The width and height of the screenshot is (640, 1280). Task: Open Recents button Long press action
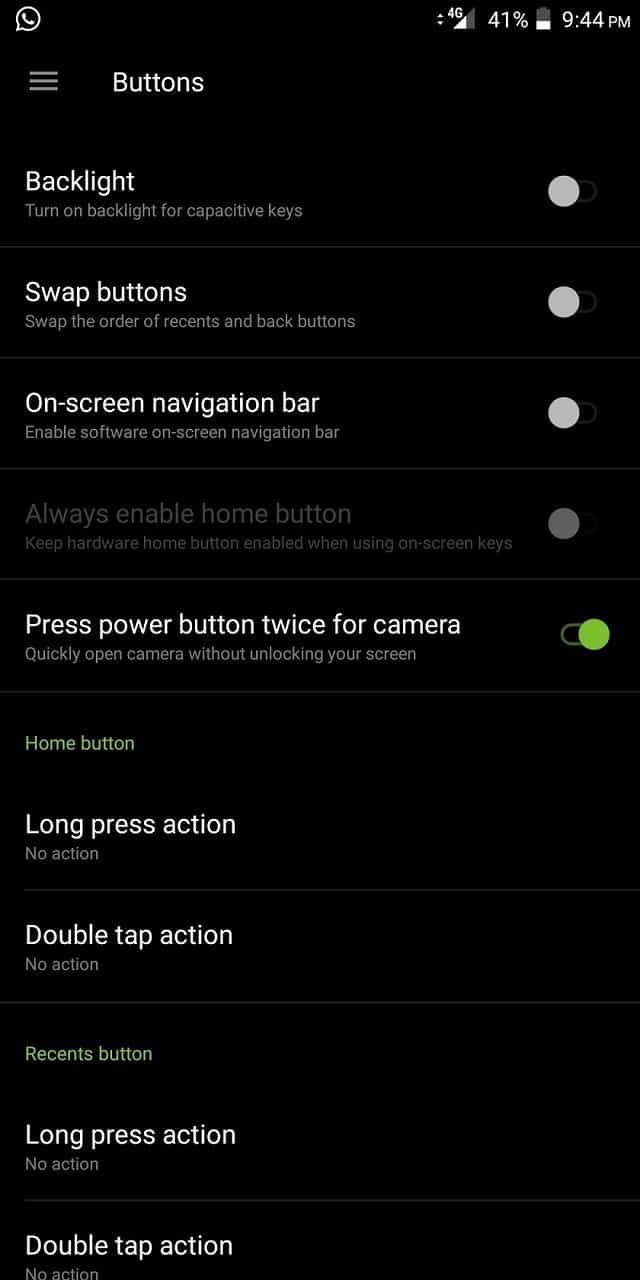click(320, 1147)
